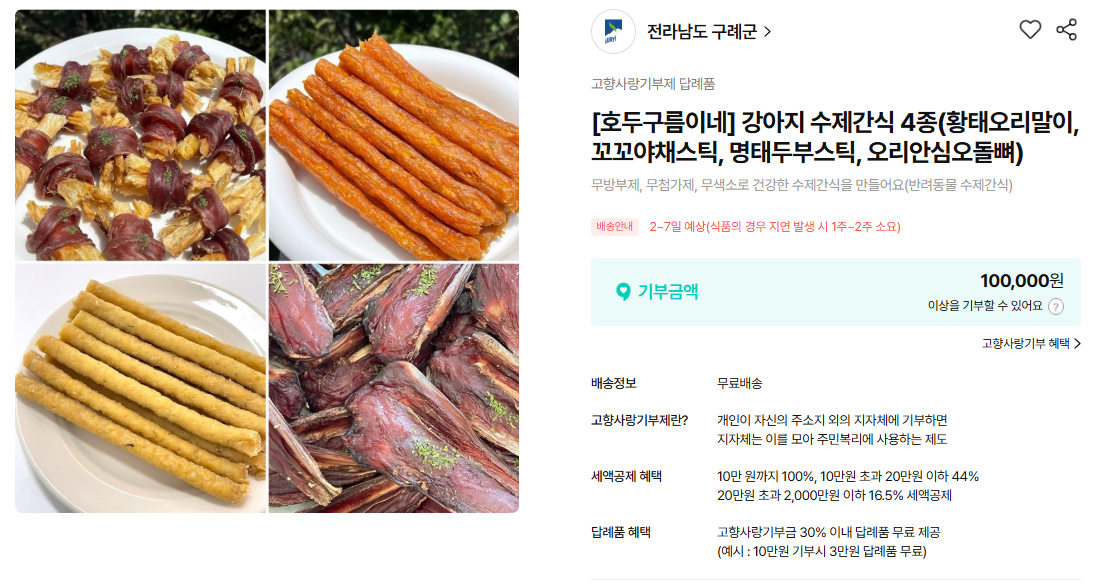Open the 전라남도 구례군 region page

[708, 31]
